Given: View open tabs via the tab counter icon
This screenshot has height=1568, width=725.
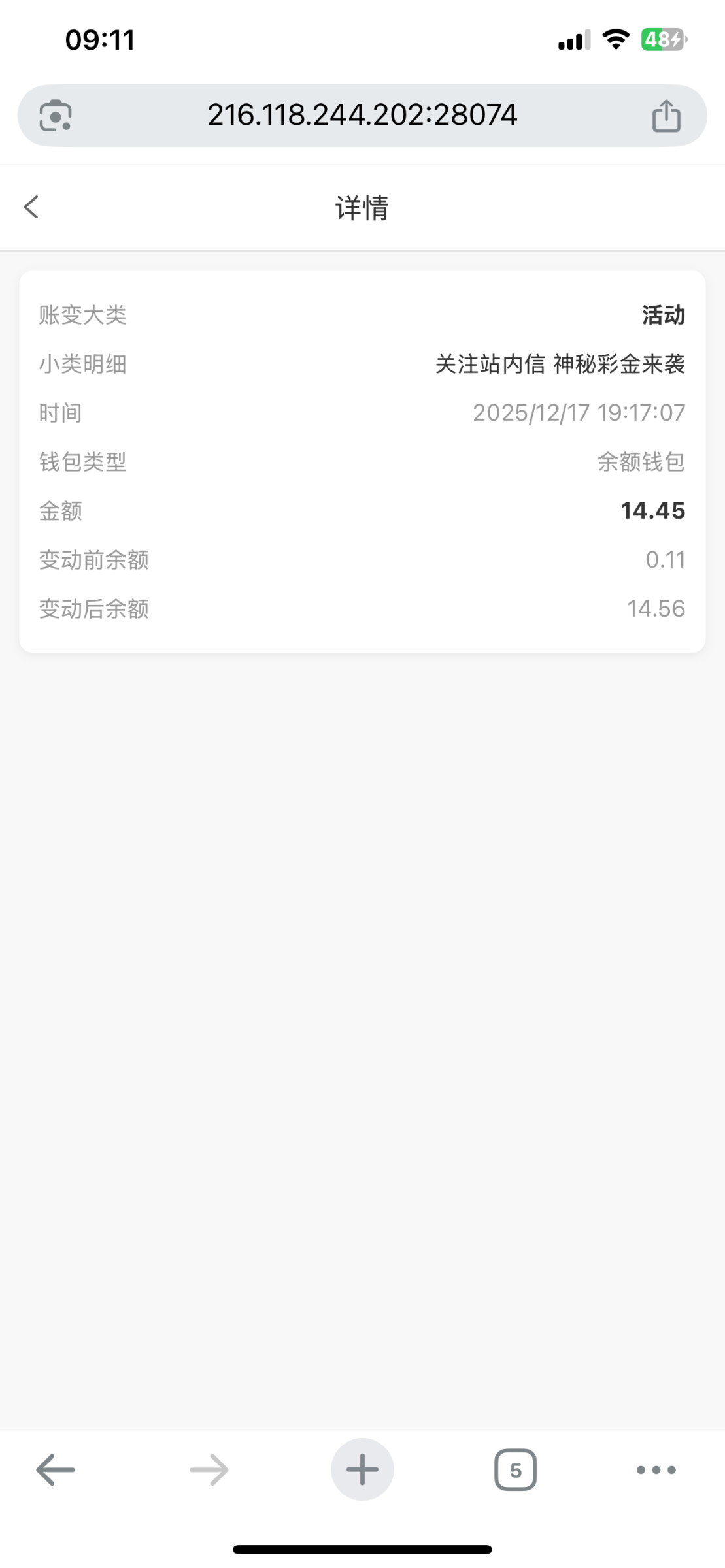Looking at the screenshot, I should (x=515, y=1470).
